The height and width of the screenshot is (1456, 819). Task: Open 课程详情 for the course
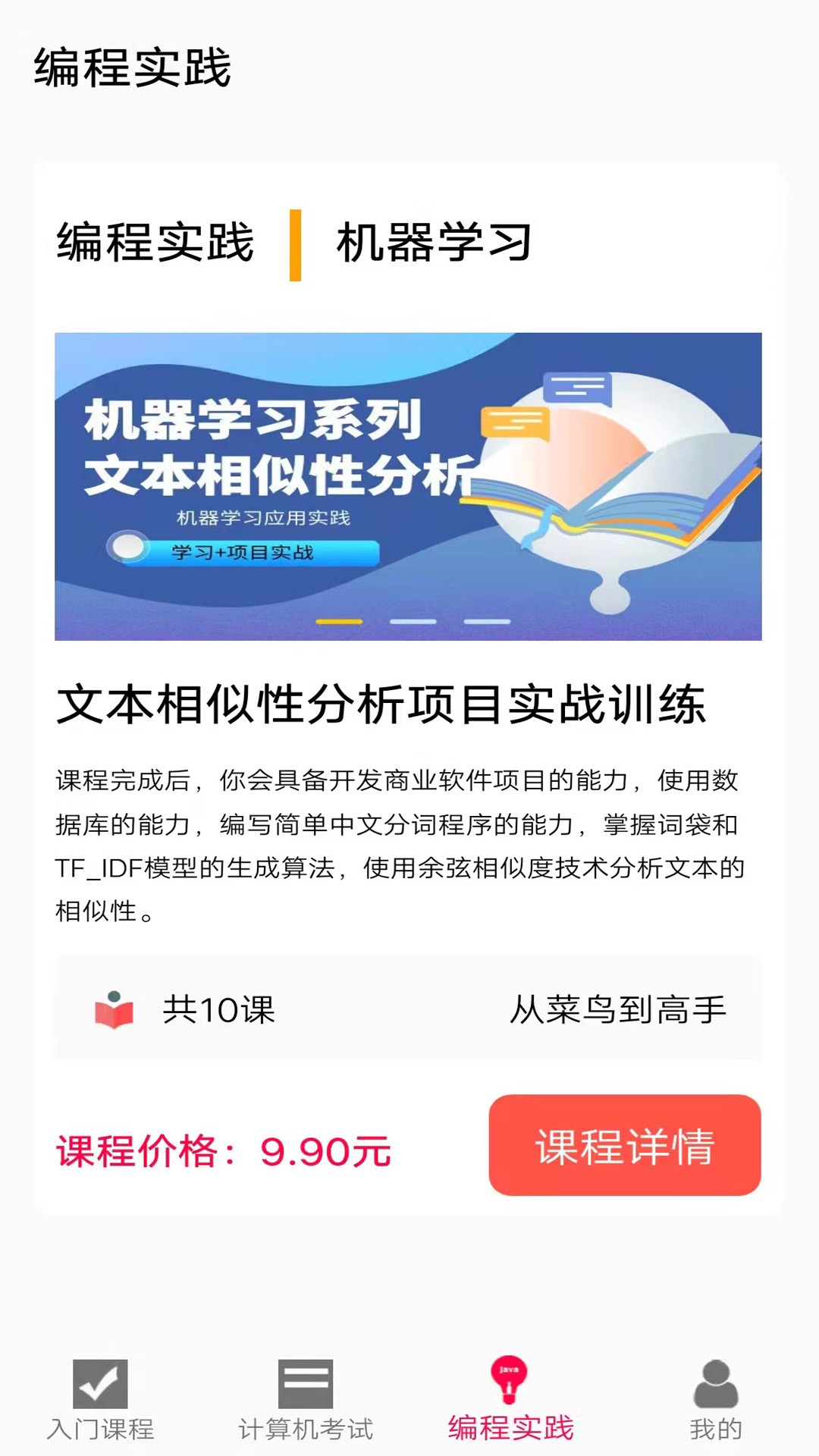624,1145
